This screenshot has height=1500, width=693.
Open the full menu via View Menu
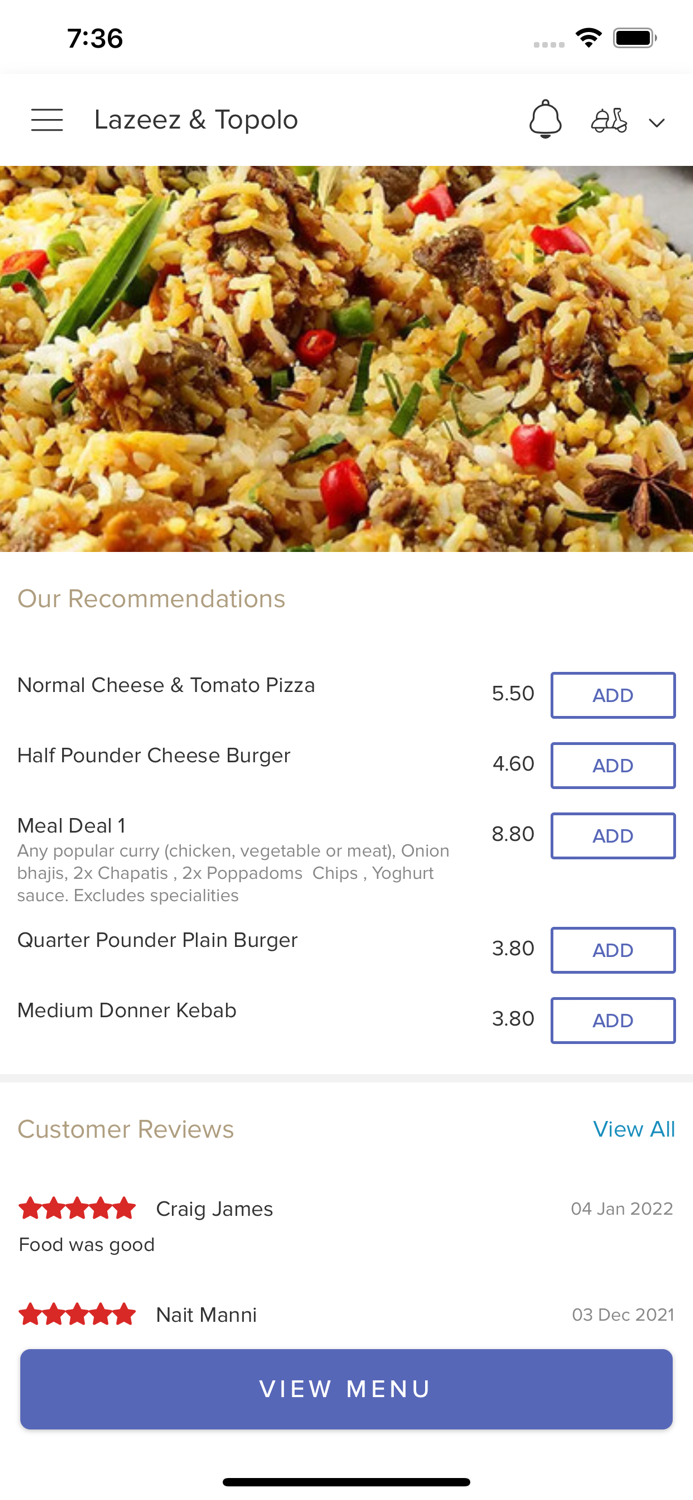pyautogui.click(x=346, y=1389)
